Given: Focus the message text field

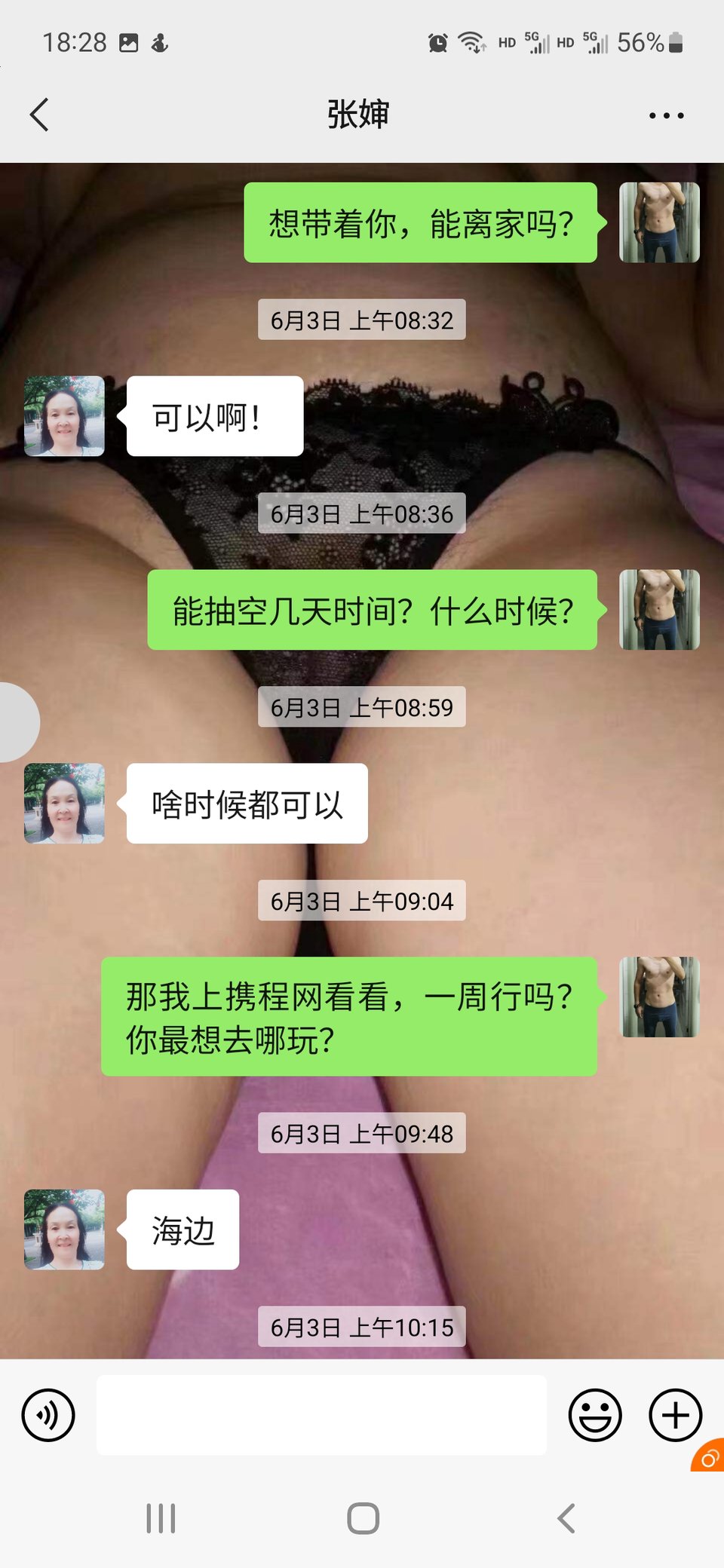Looking at the screenshot, I should 321,1415.
